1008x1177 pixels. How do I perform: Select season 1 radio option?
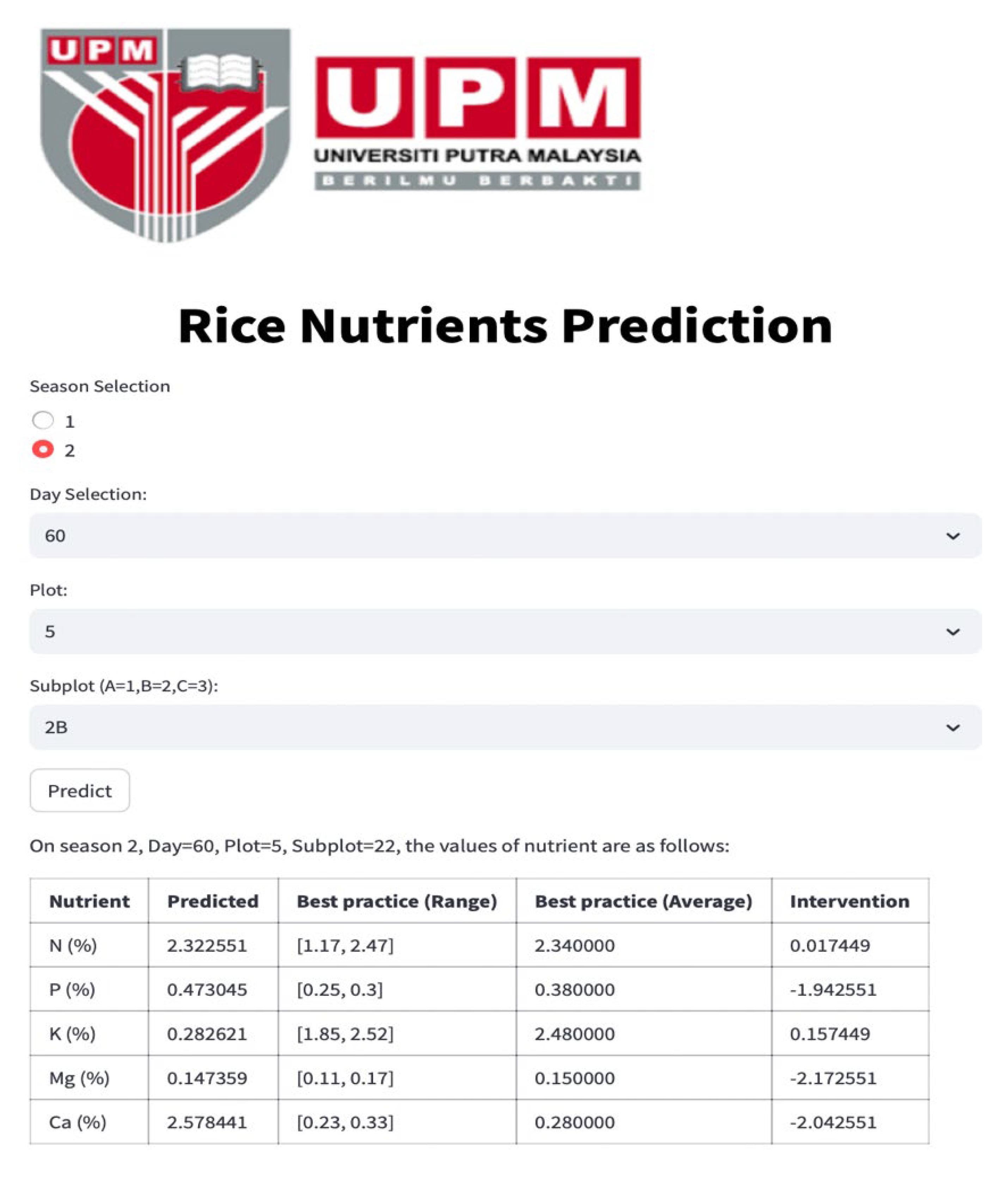click(43, 420)
